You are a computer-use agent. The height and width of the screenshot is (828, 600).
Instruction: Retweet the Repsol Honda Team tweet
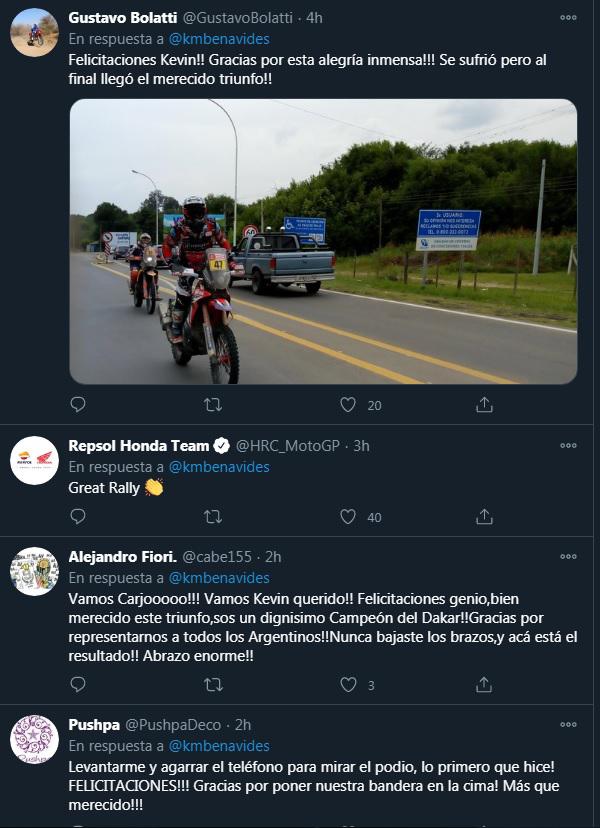click(x=213, y=517)
